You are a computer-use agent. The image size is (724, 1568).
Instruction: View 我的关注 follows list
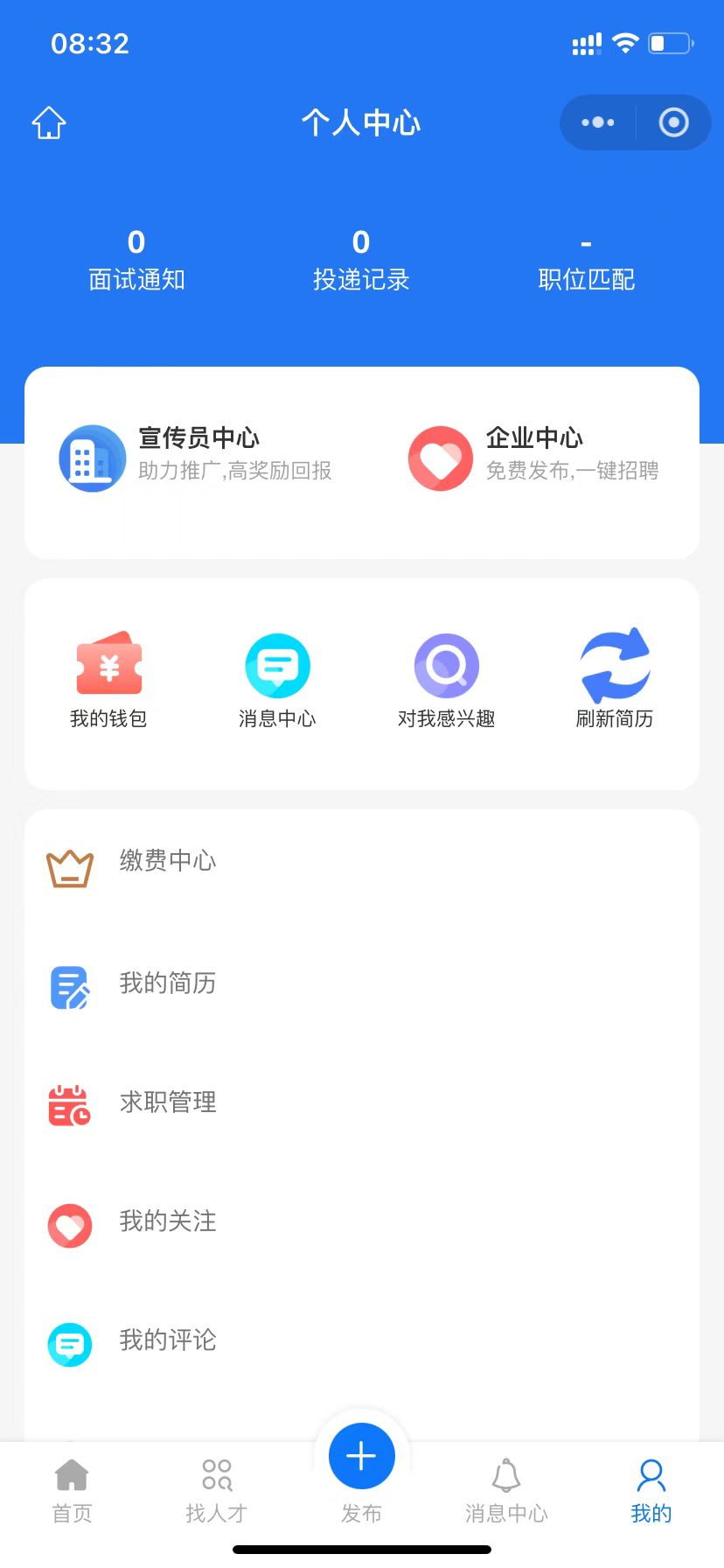[362, 1222]
